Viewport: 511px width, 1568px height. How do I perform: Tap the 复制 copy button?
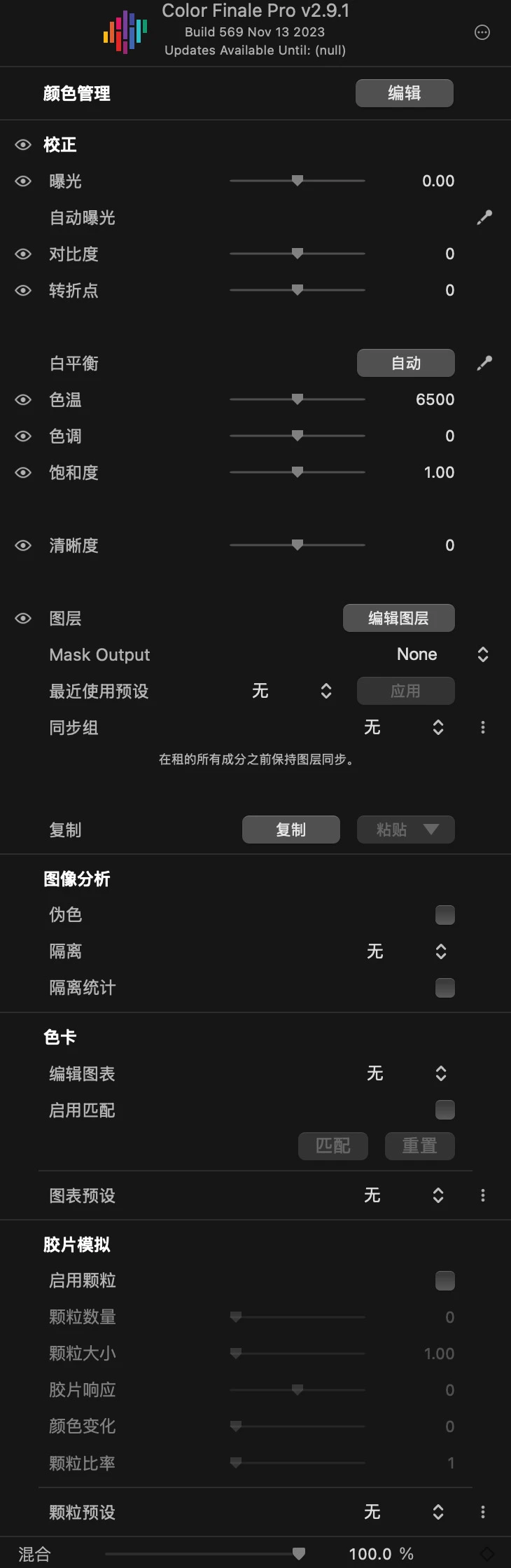290,830
